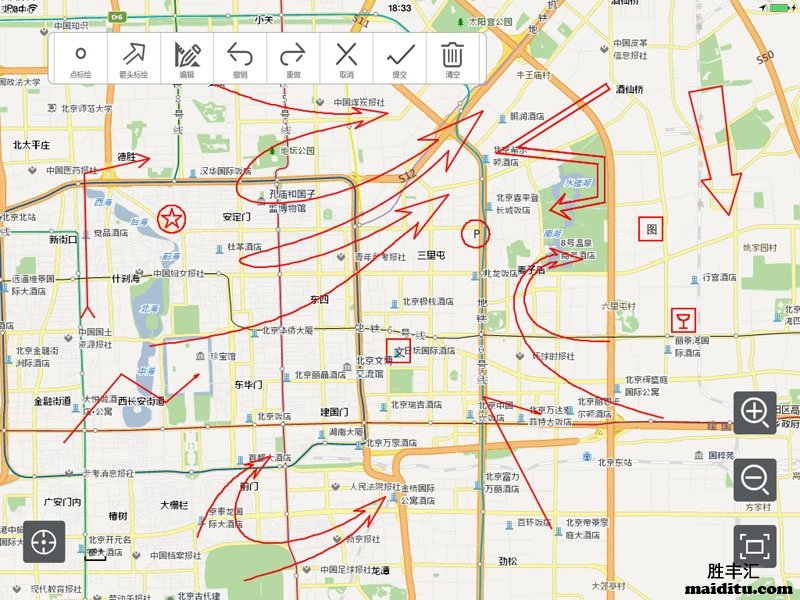The width and height of the screenshot is (800, 600).
Task: Select the point marker (点标绘) tool
Action: [x=82, y=59]
